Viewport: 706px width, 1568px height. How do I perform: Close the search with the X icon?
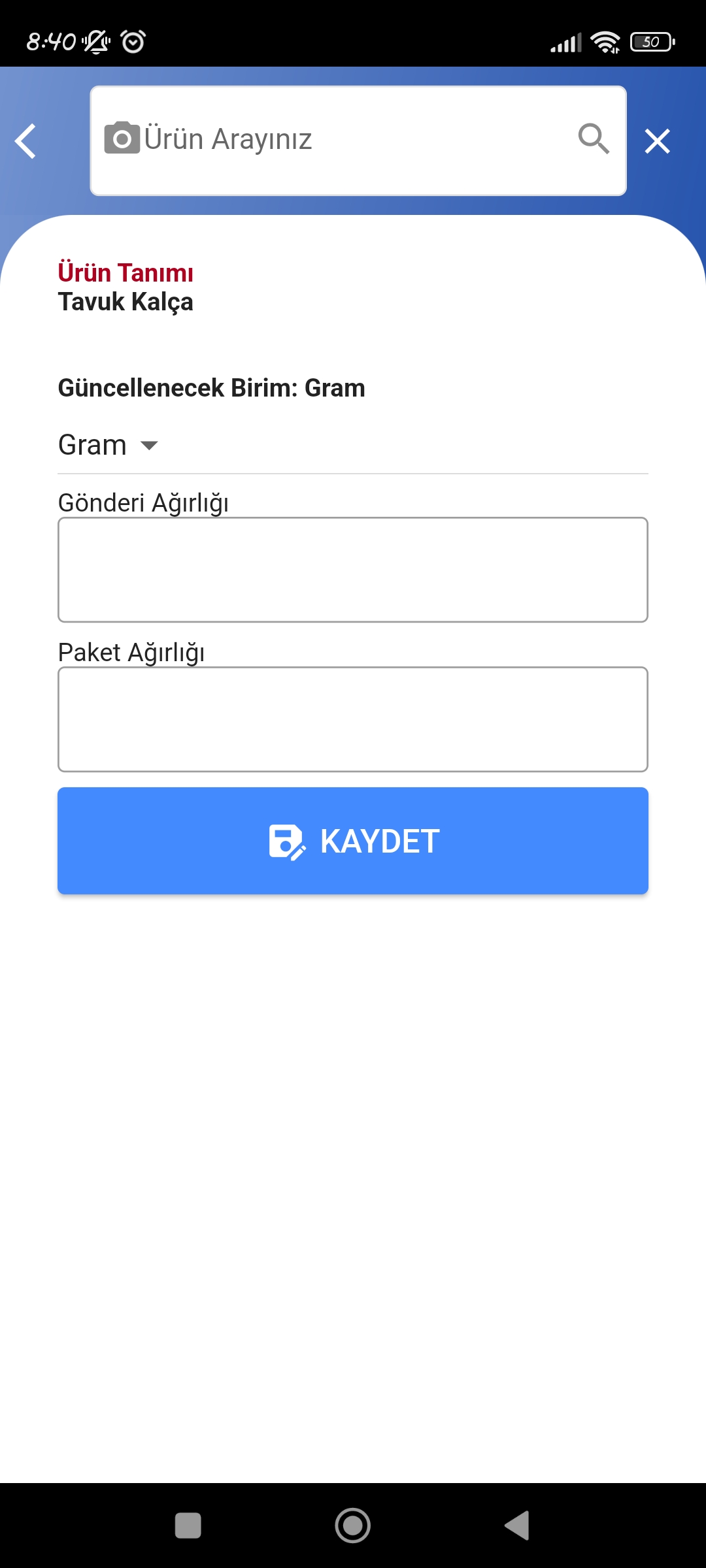tap(658, 141)
